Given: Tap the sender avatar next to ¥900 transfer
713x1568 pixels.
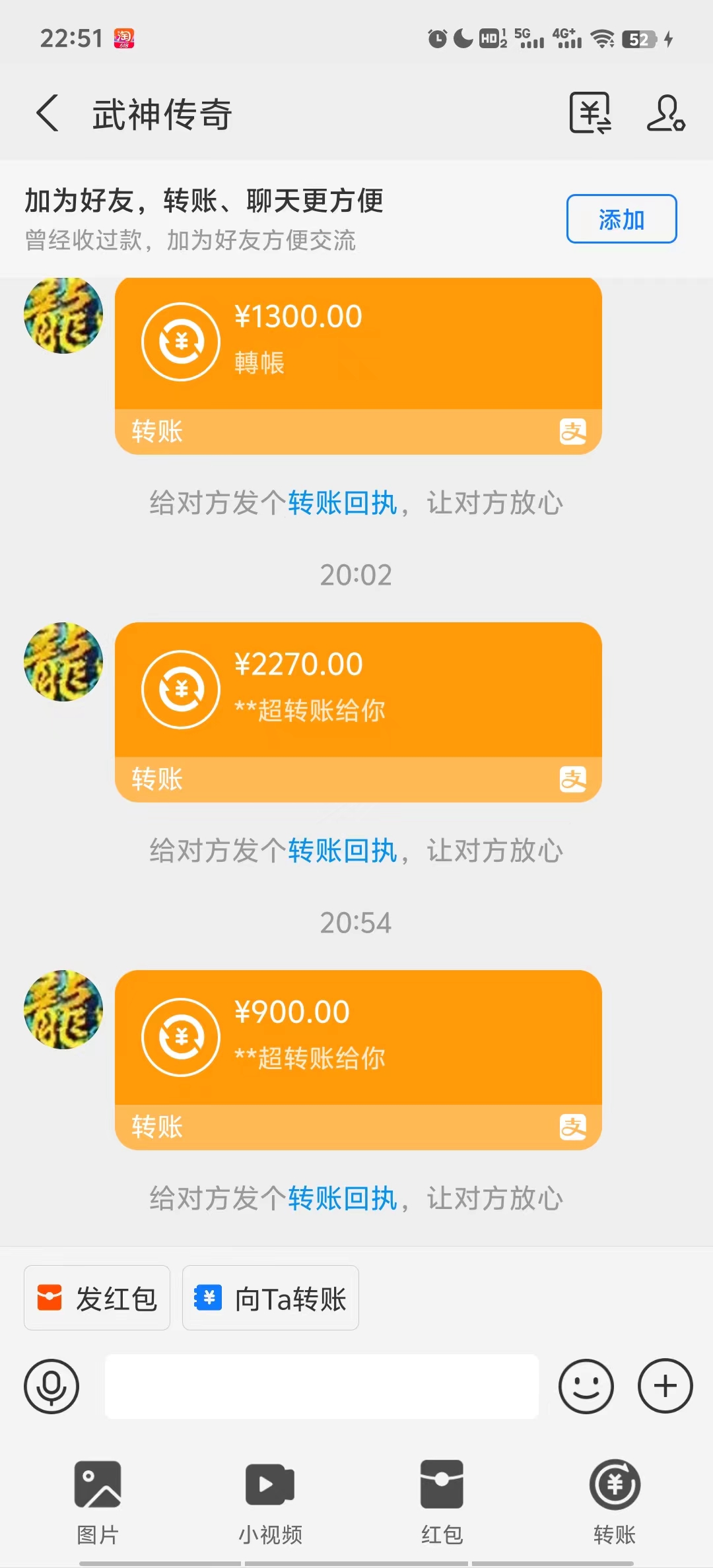Looking at the screenshot, I should (63, 1008).
